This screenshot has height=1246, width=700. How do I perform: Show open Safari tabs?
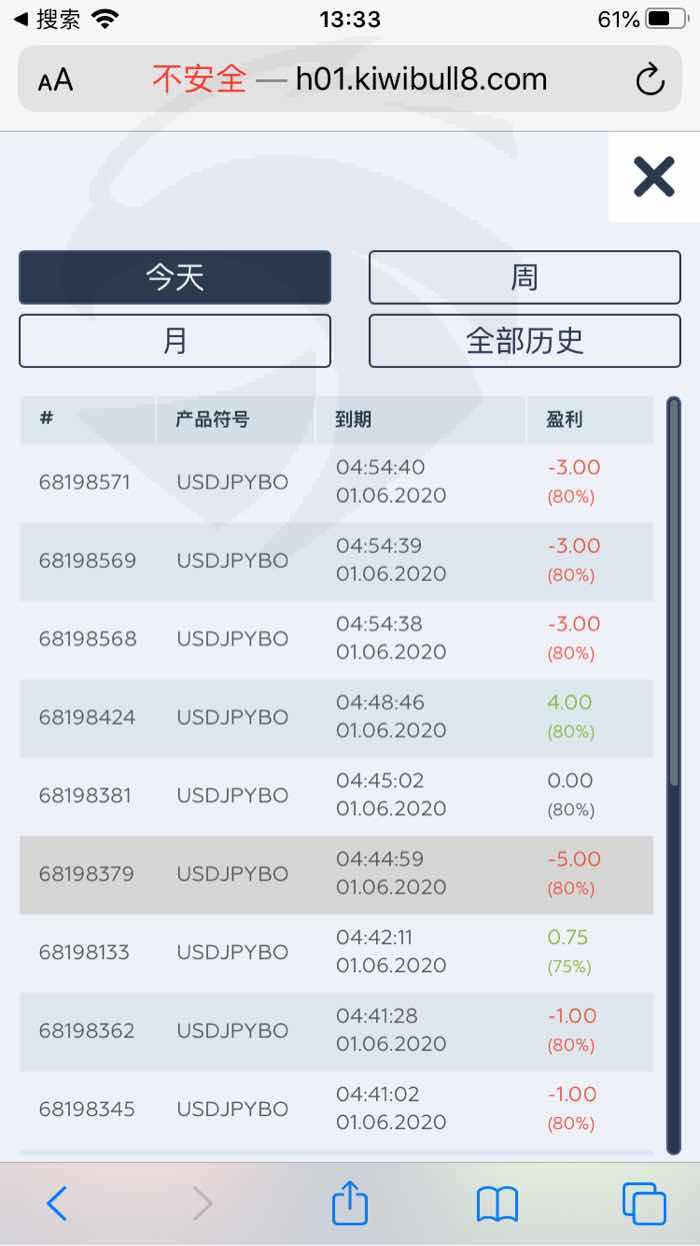643,1203
